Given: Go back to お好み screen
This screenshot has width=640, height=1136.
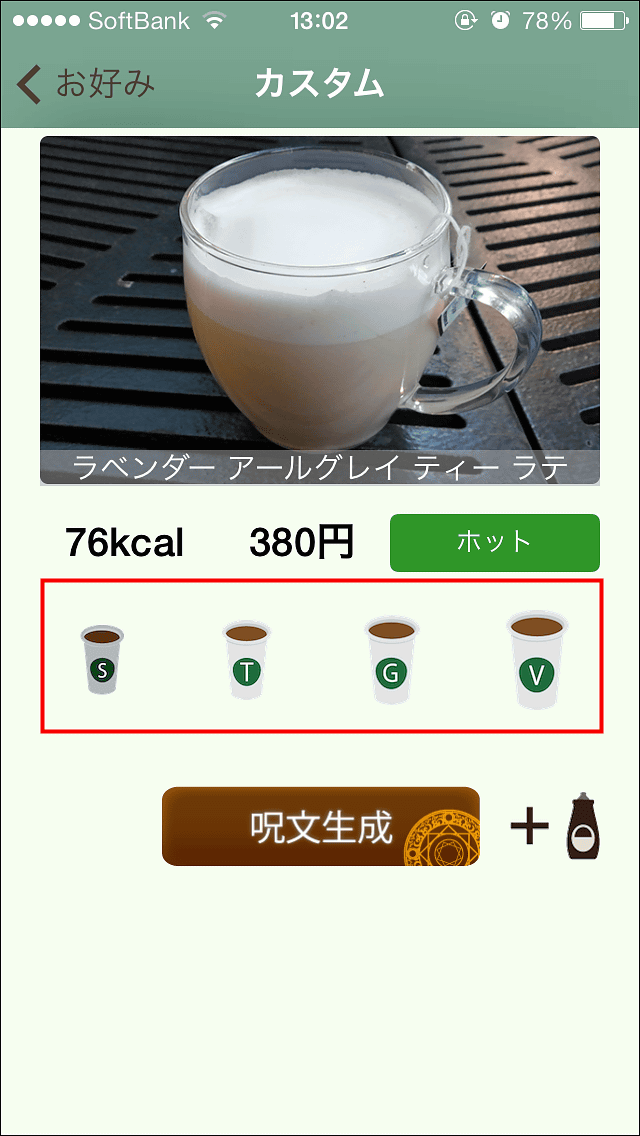Looking at the screenshot, I should 85,85.
